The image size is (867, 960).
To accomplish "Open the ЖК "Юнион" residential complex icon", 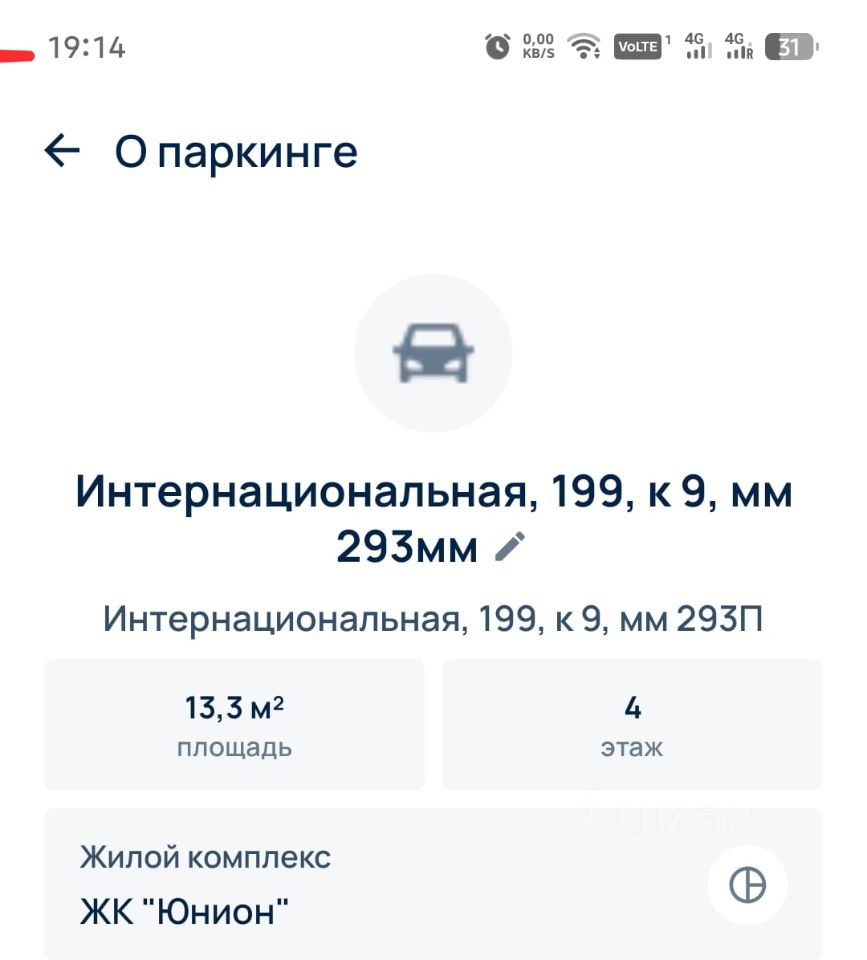I will click(747, 885).
